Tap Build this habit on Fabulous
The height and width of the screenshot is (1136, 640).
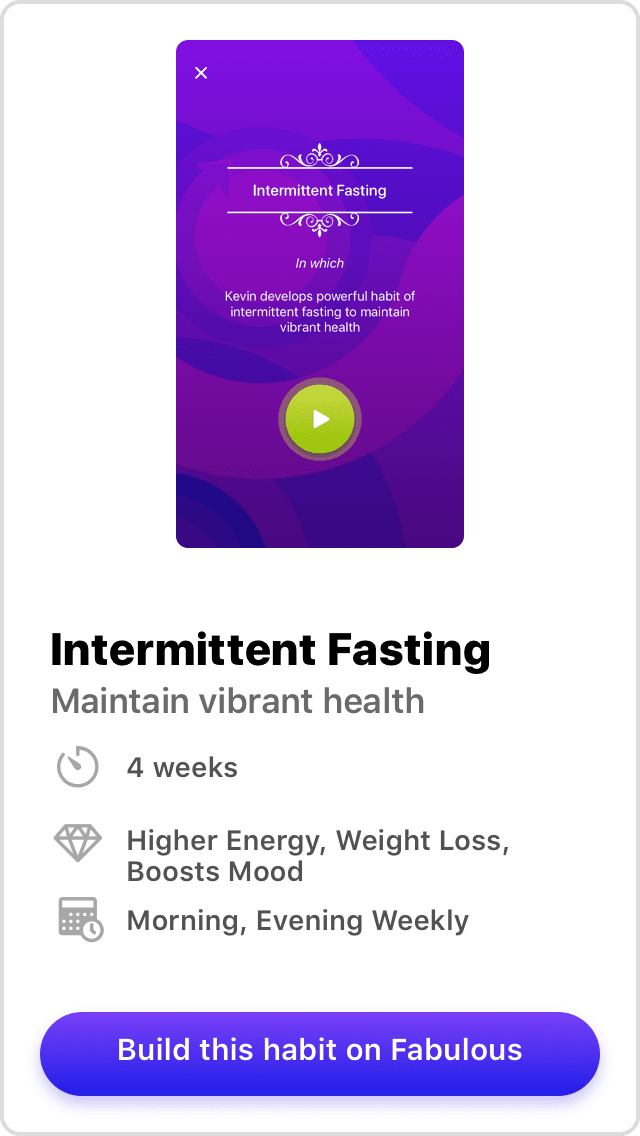[320, 1053]
